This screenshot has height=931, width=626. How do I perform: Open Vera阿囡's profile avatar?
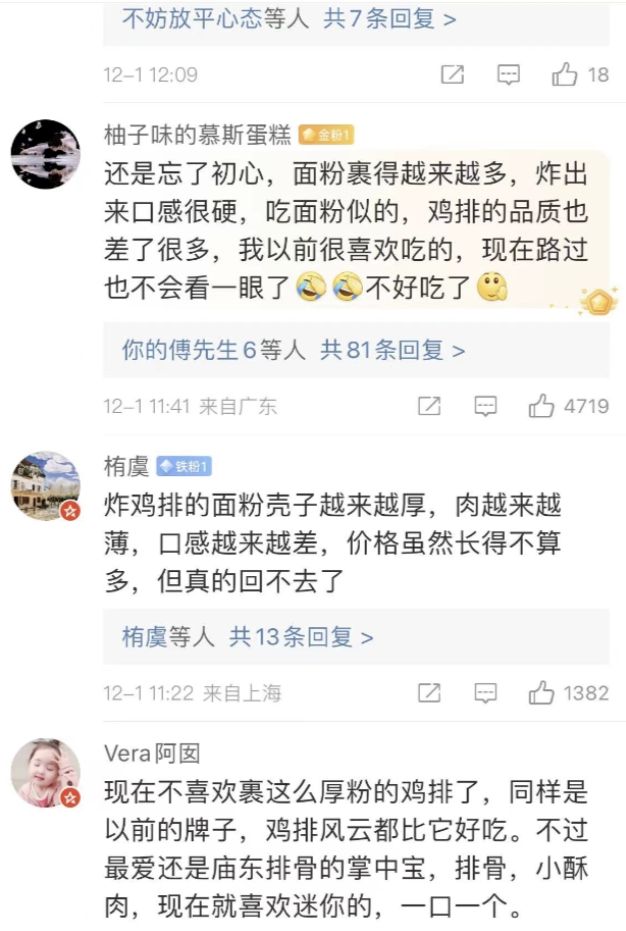click(45, 773)
